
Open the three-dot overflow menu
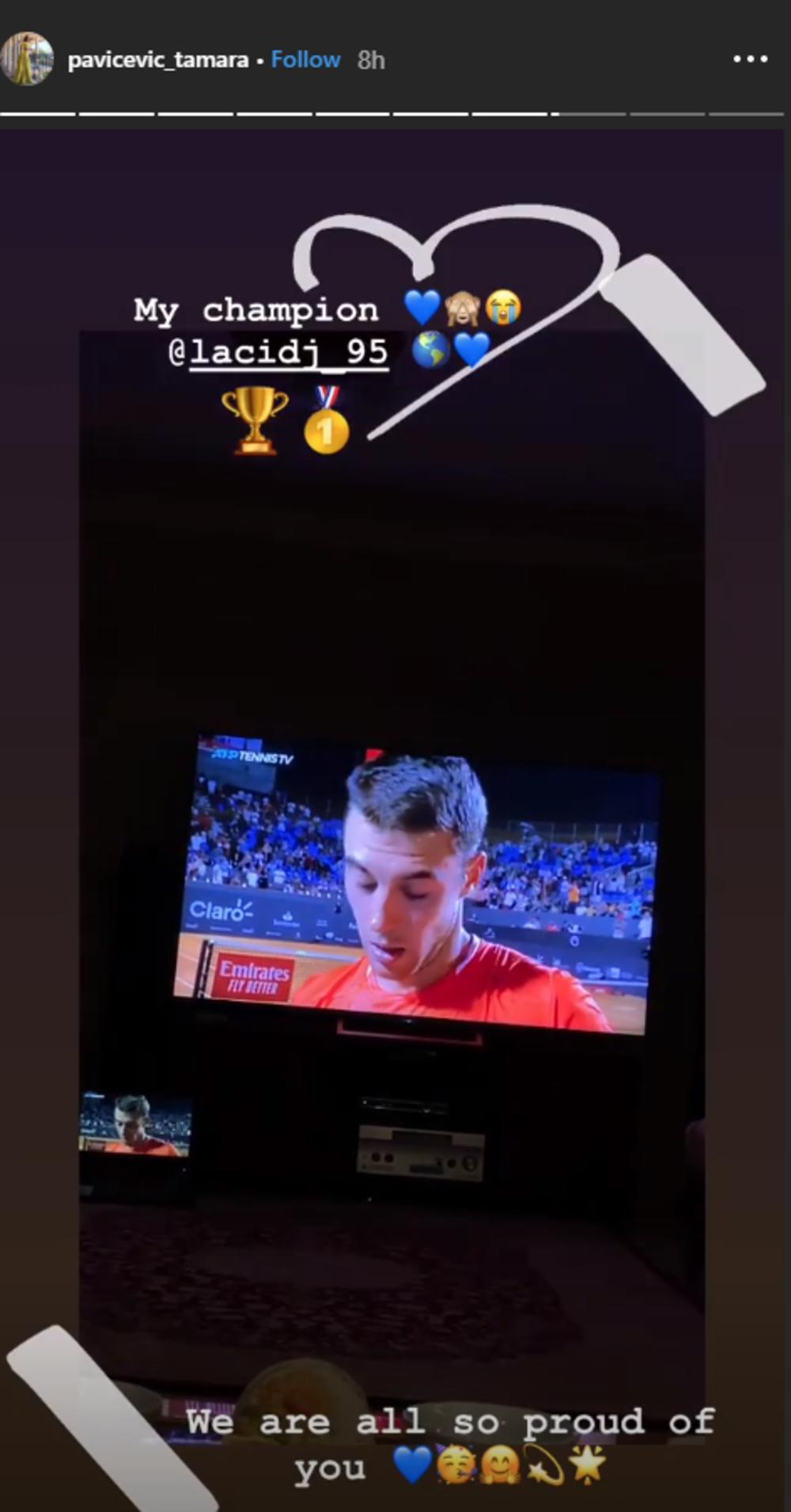tap(750, 59)
